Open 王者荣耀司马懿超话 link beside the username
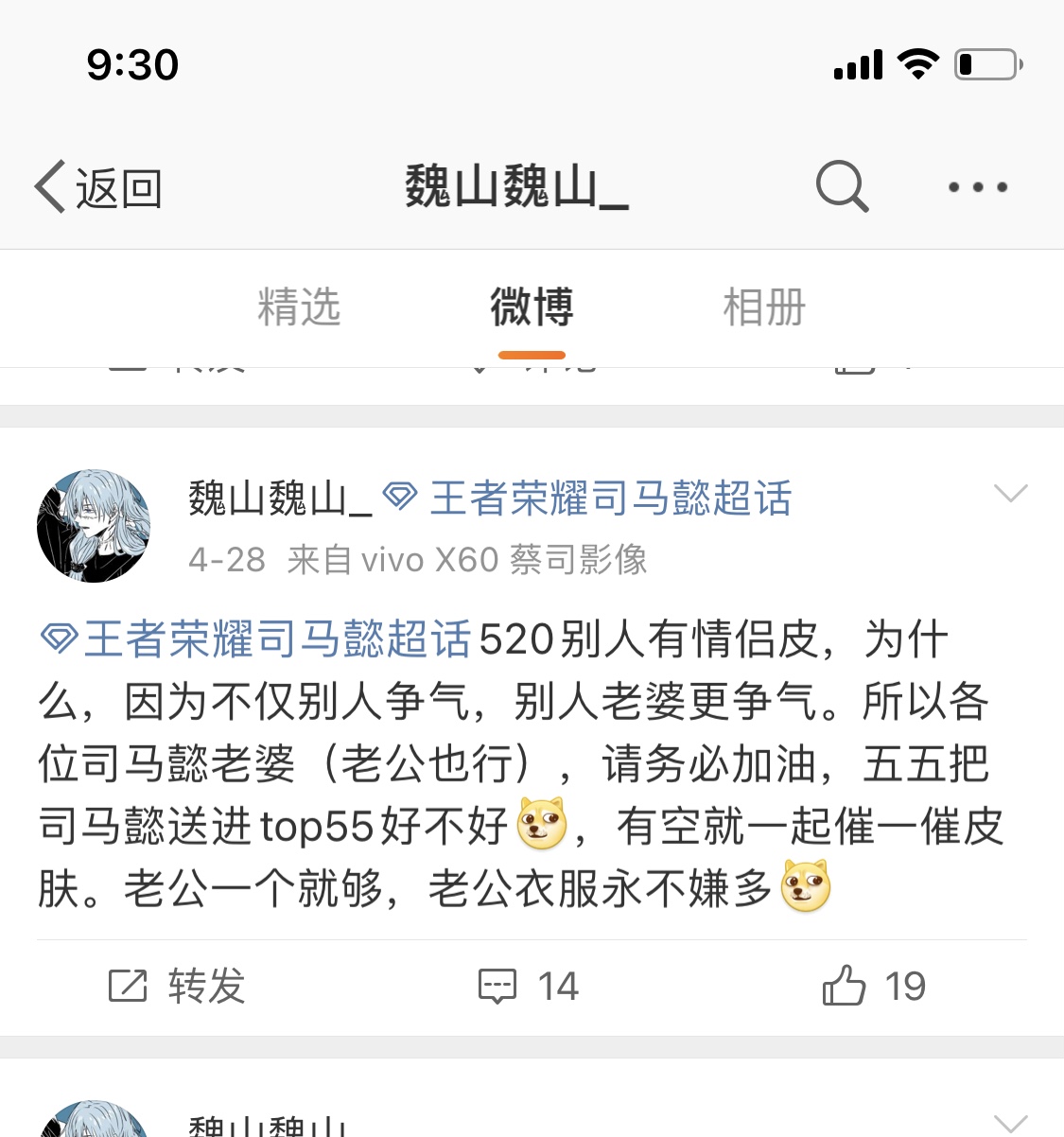This screenshot has width=1064, height=1137. pos(588,498)
